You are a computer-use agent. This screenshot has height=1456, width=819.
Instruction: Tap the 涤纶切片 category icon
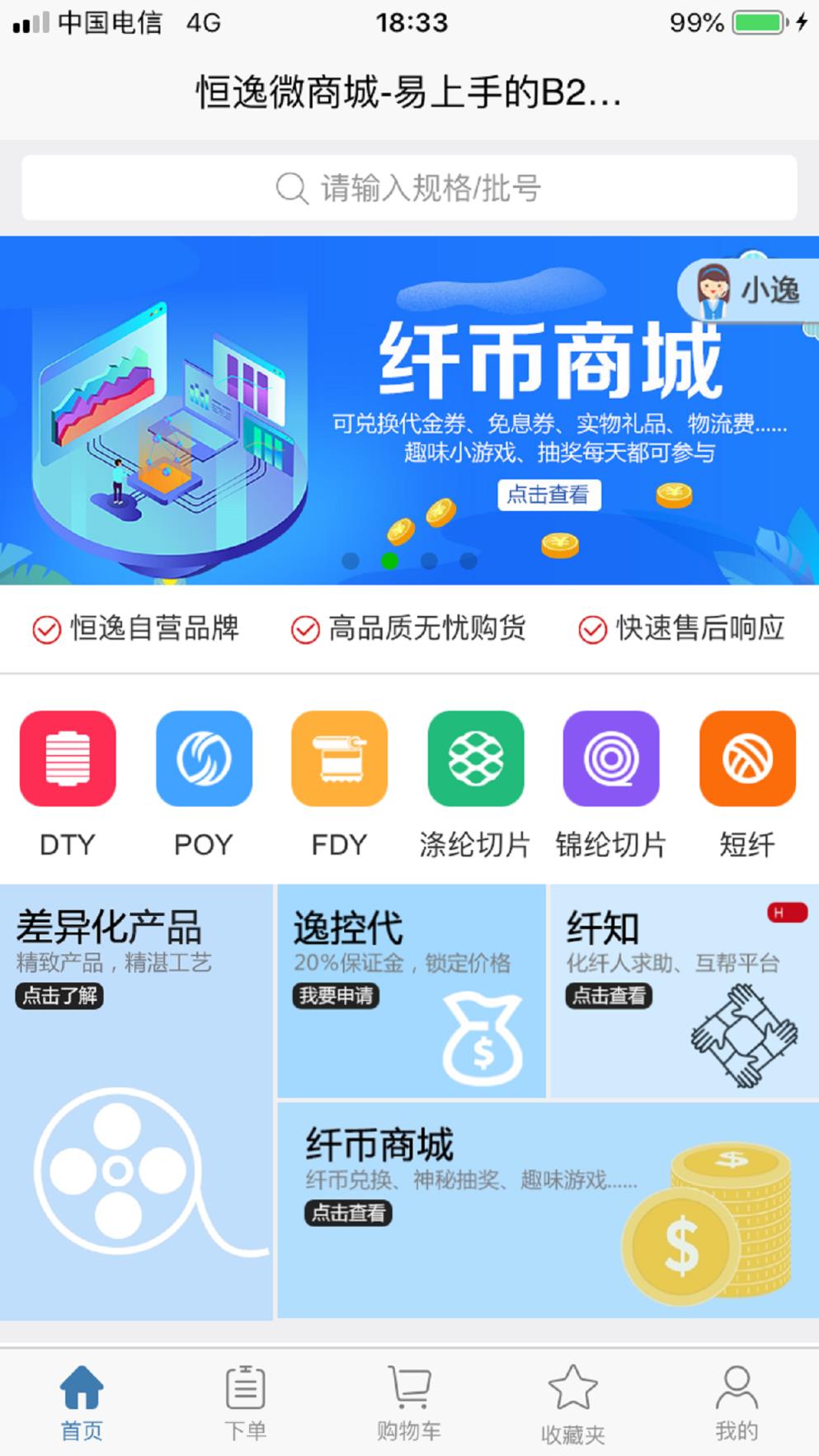click(x=475, y=758)
